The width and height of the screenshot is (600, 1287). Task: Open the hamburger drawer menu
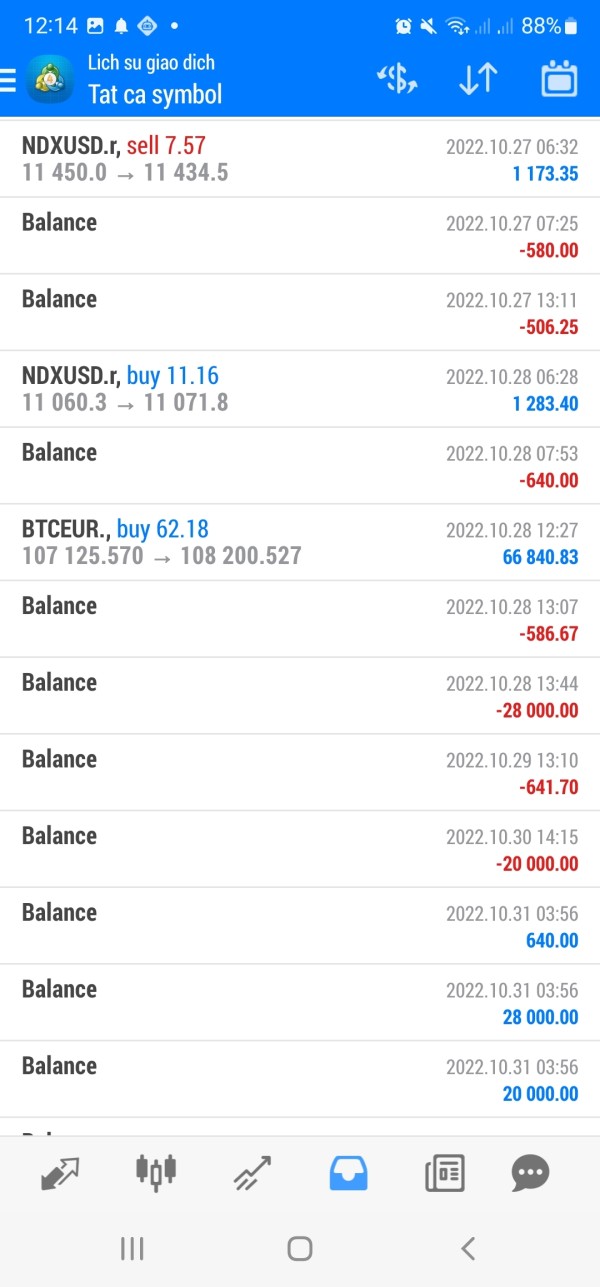pyautogui.click(x=9, y=80)
